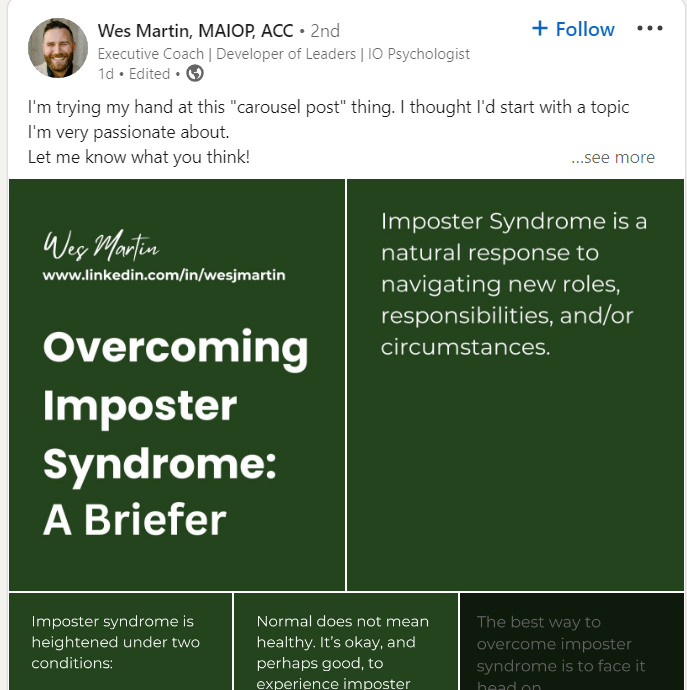Open Wes Martin's profile by name
The image size is (687, 690).
click(x=195, y=31)
